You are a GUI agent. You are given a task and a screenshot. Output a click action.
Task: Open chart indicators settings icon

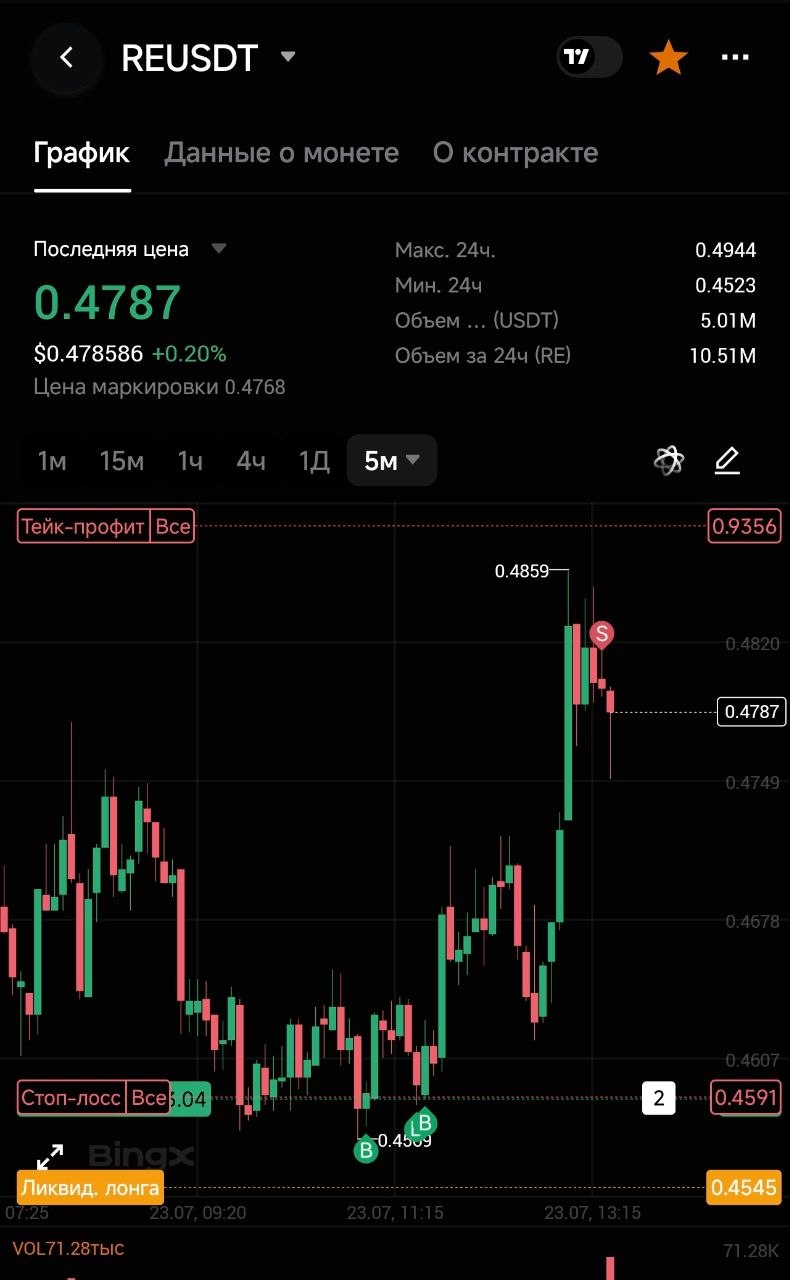tap(668, 461)
